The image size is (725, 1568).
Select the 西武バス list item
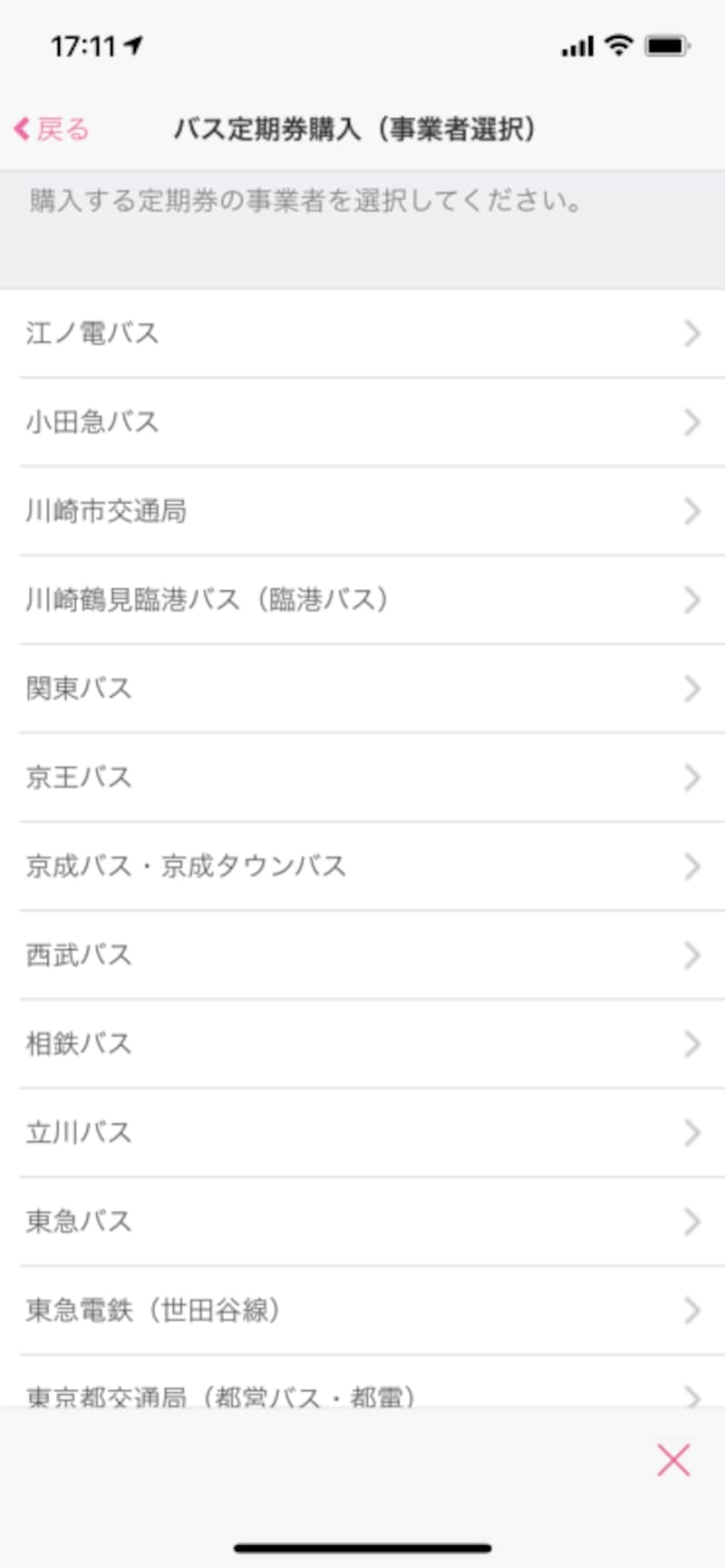pyautogui.click(x=362, y=954)
